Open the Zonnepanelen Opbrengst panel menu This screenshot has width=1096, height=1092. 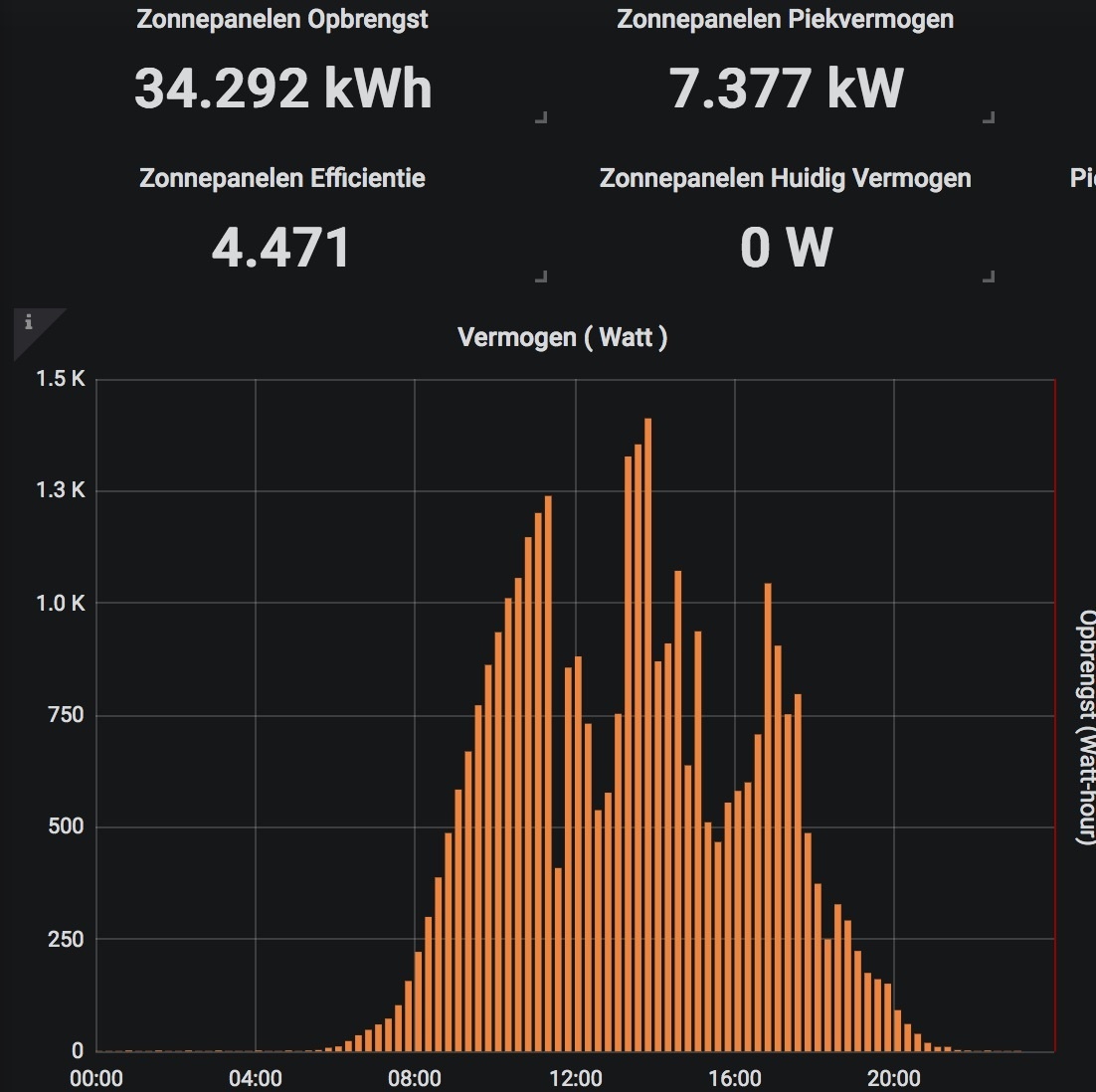282,20
